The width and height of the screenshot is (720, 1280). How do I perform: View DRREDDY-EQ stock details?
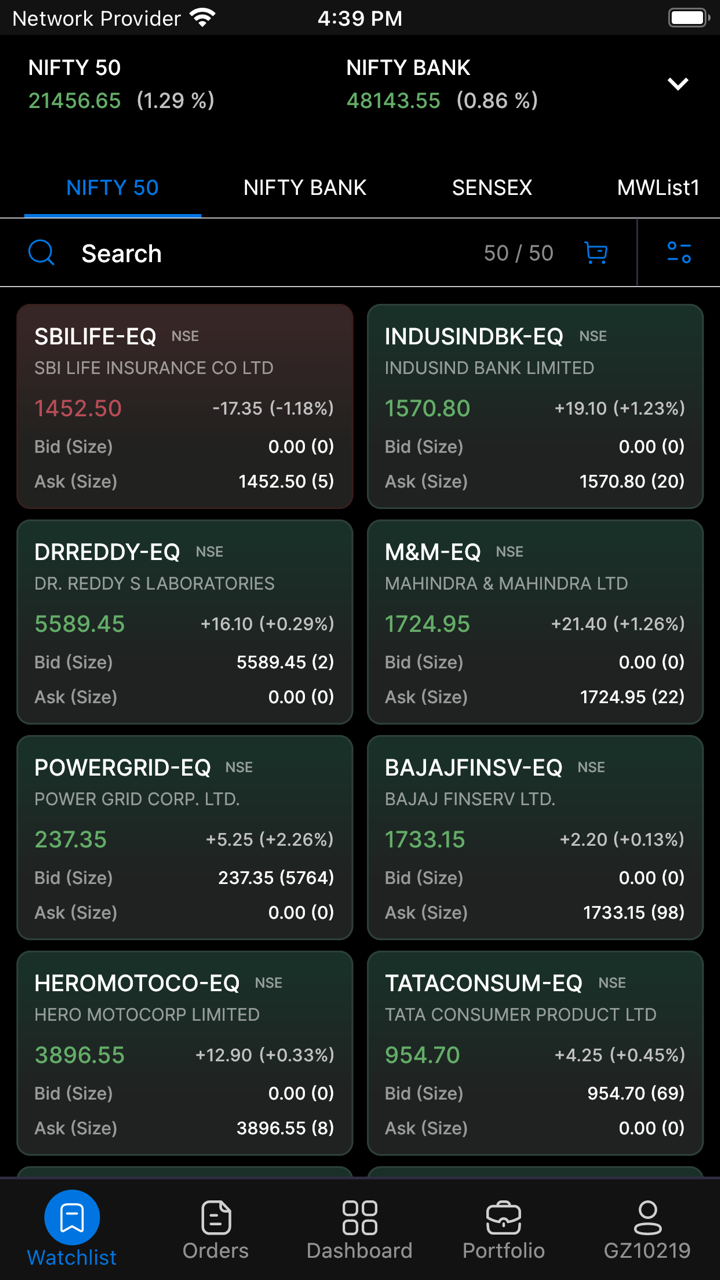[184, 622]
